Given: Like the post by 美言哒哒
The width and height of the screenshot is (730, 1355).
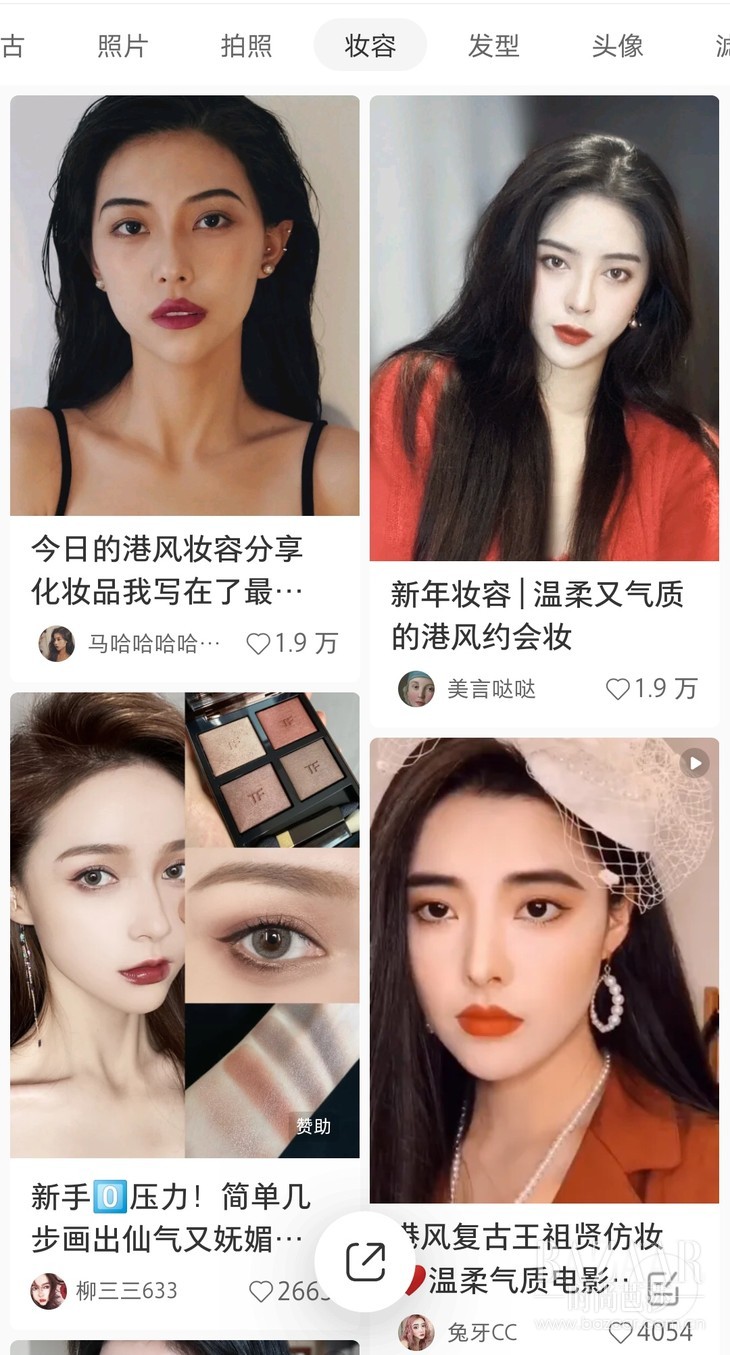Looking at the screenshot, I should click(618, 689).
